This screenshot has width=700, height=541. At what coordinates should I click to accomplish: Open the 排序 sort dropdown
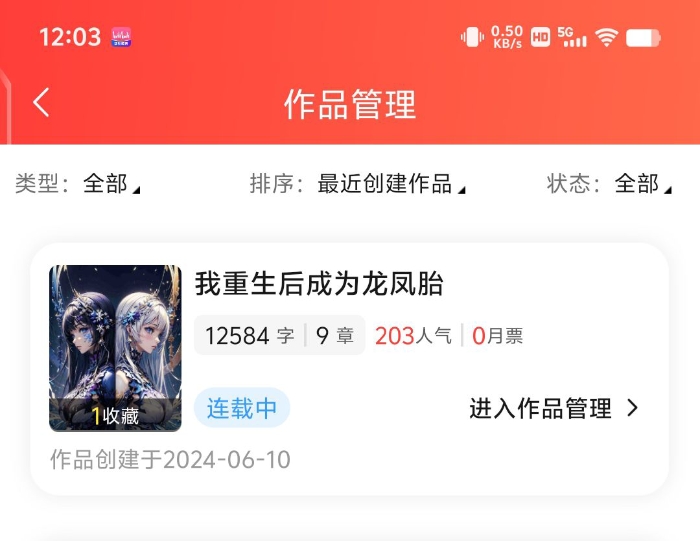(x=390, y=184)
